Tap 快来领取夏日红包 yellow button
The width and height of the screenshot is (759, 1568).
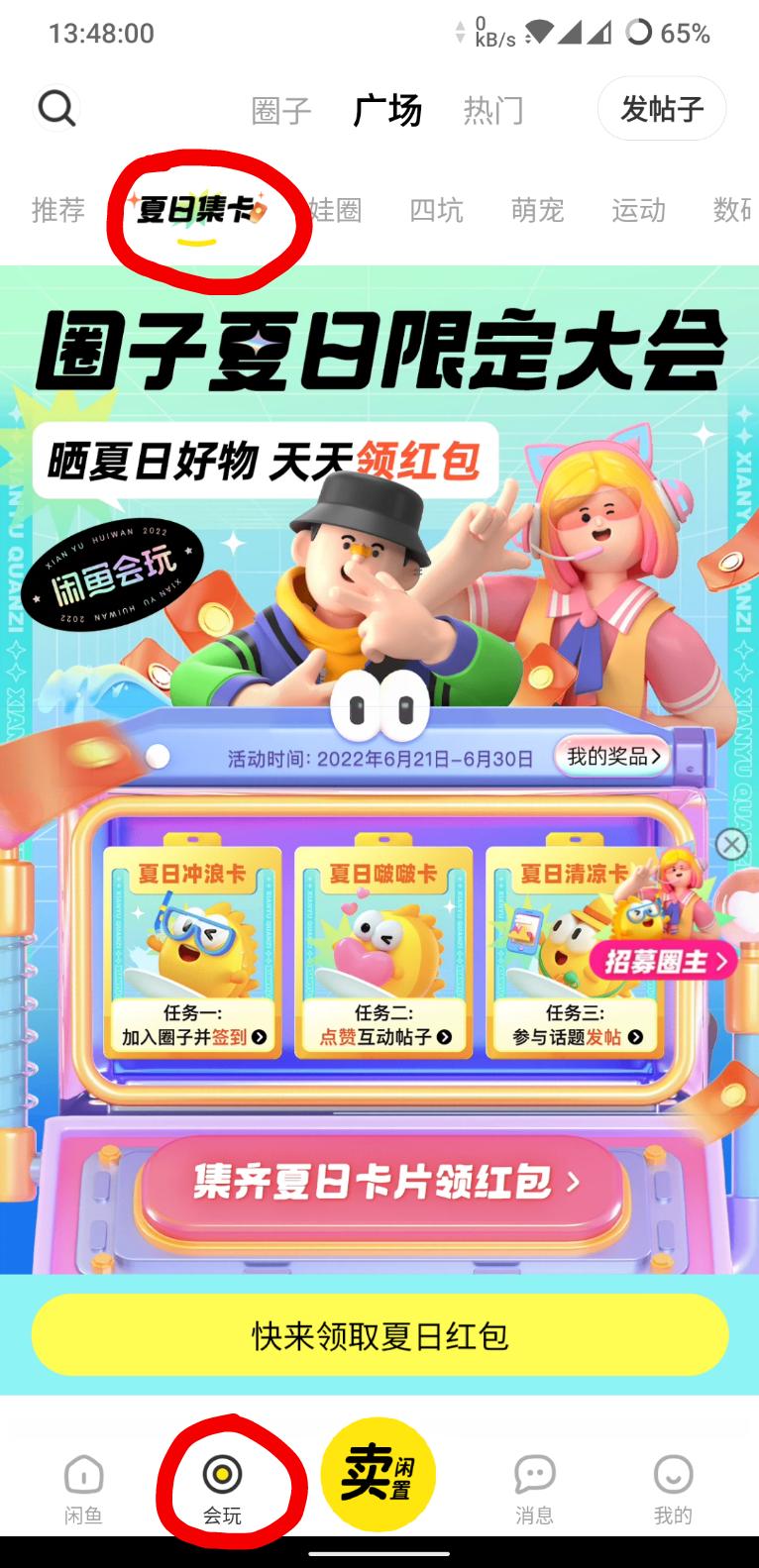tap(379, 1336)
